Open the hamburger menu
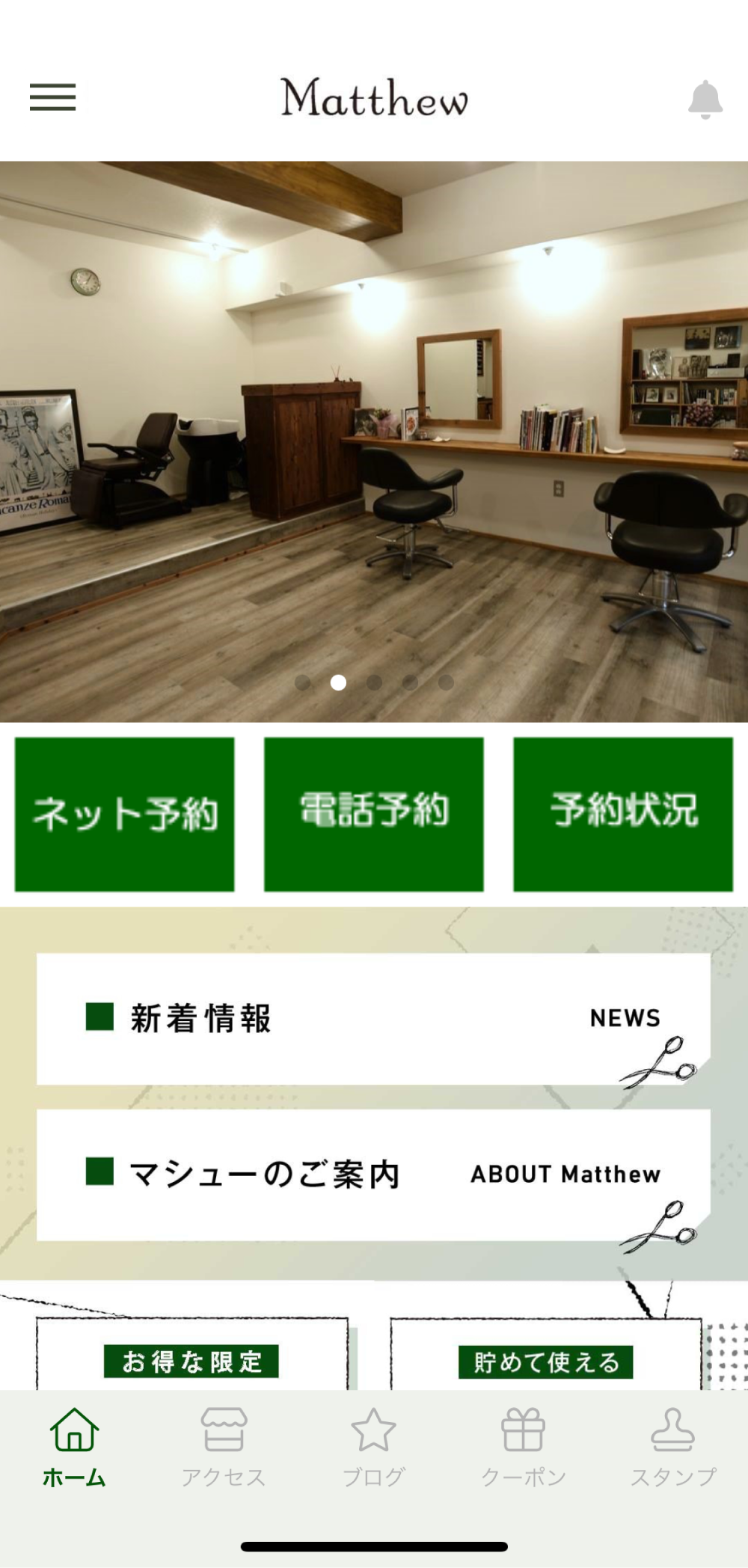The image size is (748, 1568). click(53, 97)
